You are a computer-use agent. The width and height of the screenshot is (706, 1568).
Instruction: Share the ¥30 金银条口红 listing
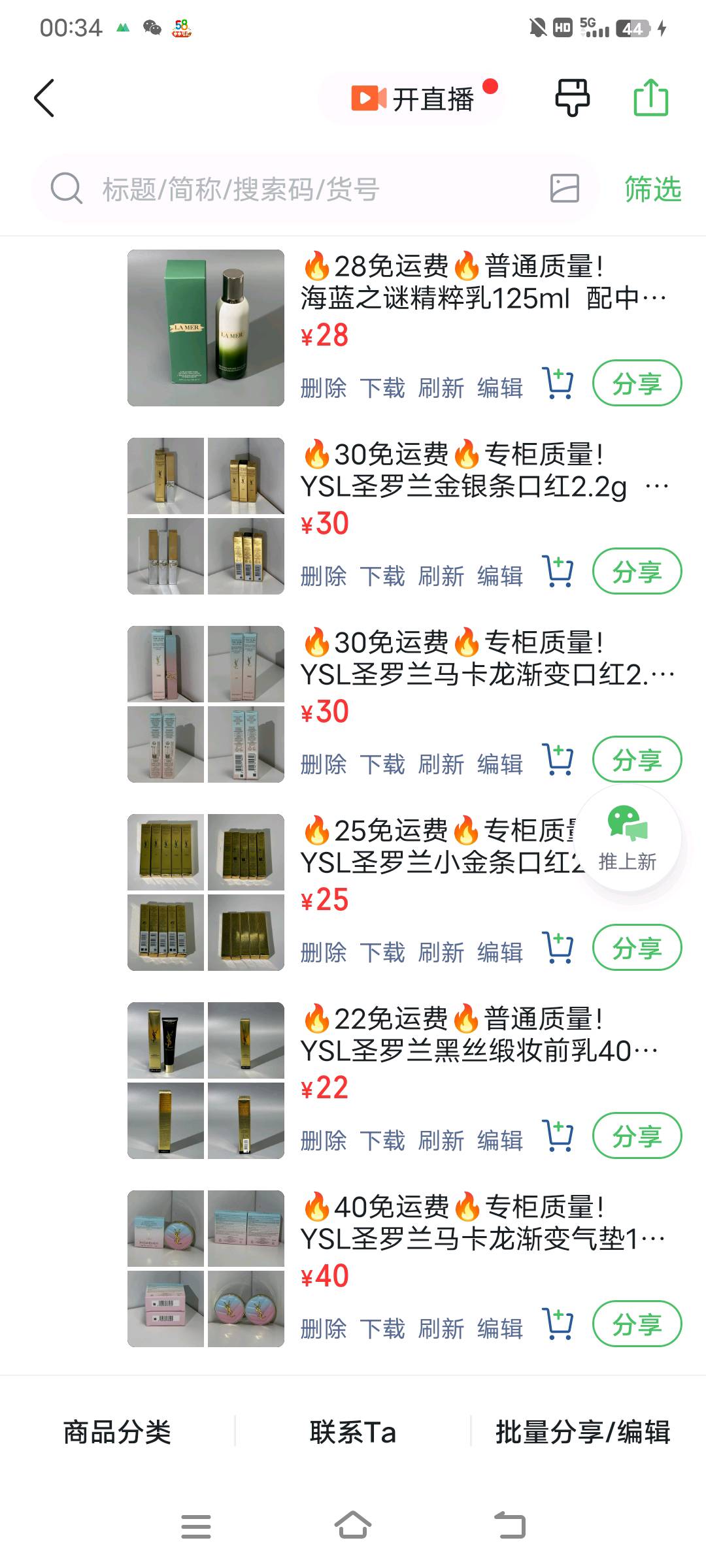638,571
